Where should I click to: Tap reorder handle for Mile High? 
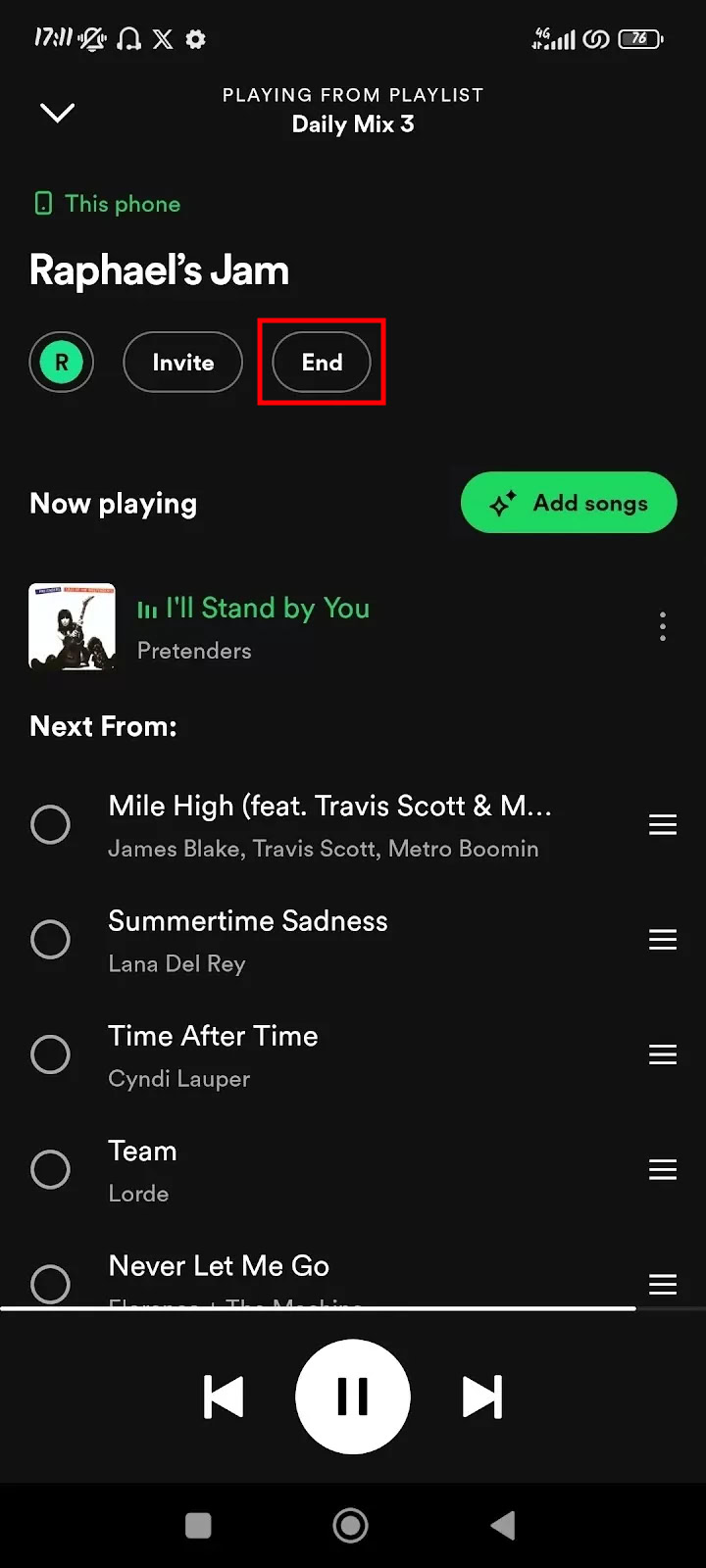click(x=663, y=825)
